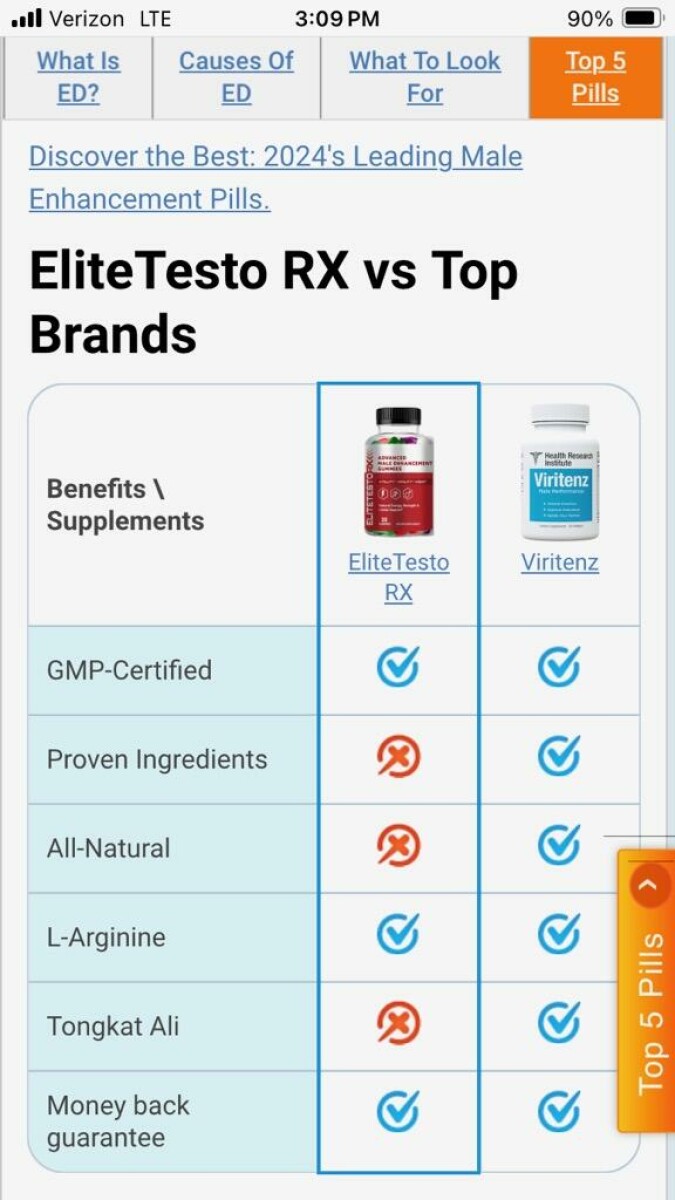
Task: Go to the Top 5 Pills tab
Action: (x=595, y=77)
